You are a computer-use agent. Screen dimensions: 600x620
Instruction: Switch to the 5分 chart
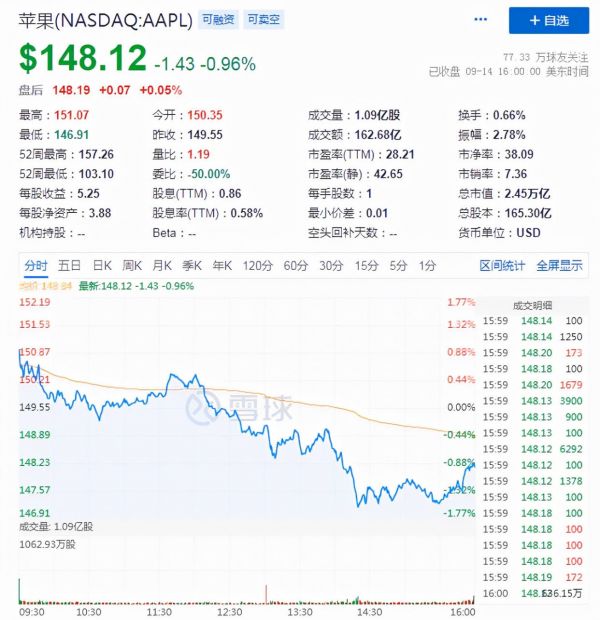399,265
